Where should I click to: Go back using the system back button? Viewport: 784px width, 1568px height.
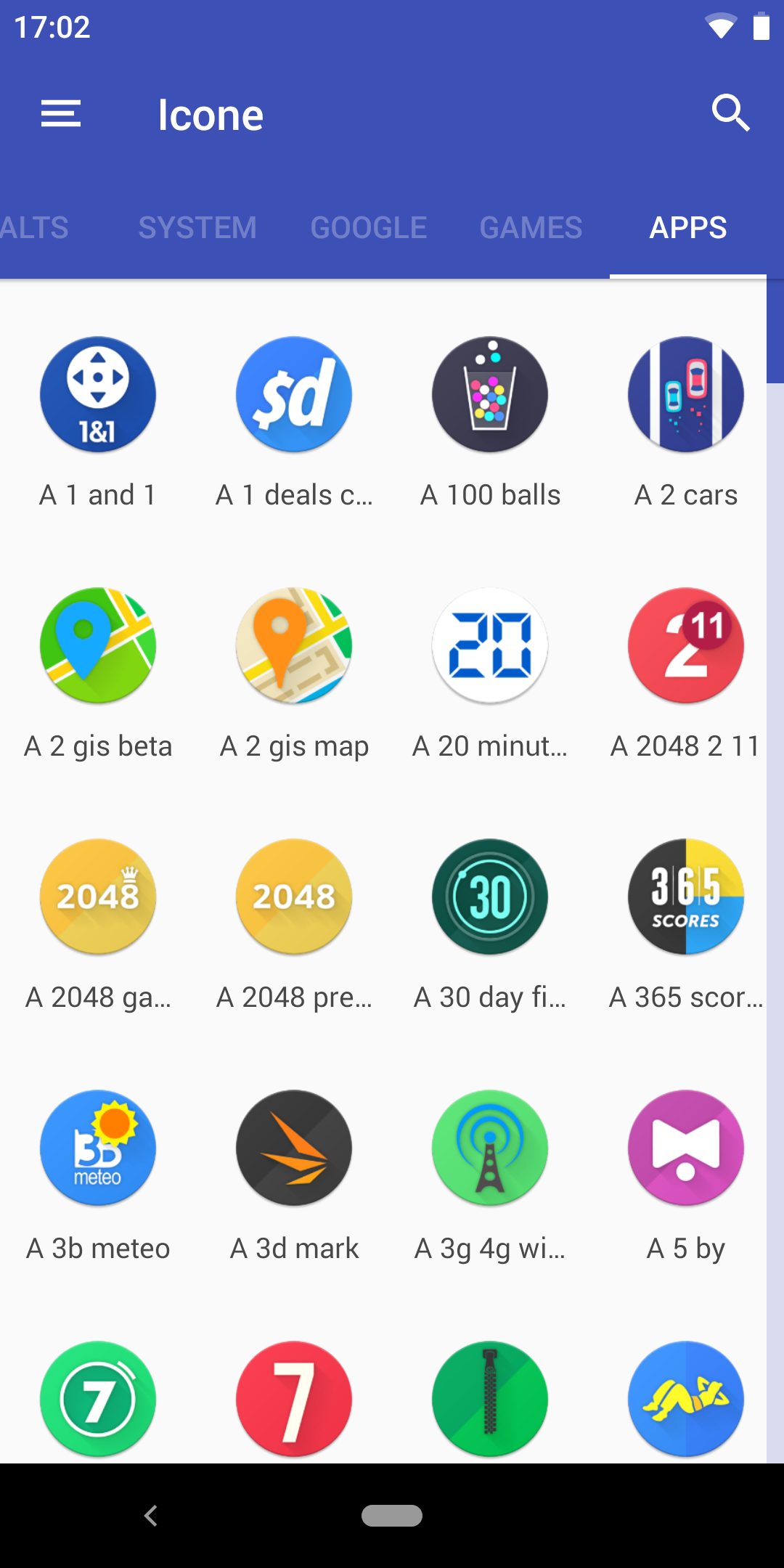[x=151, y=1516]
